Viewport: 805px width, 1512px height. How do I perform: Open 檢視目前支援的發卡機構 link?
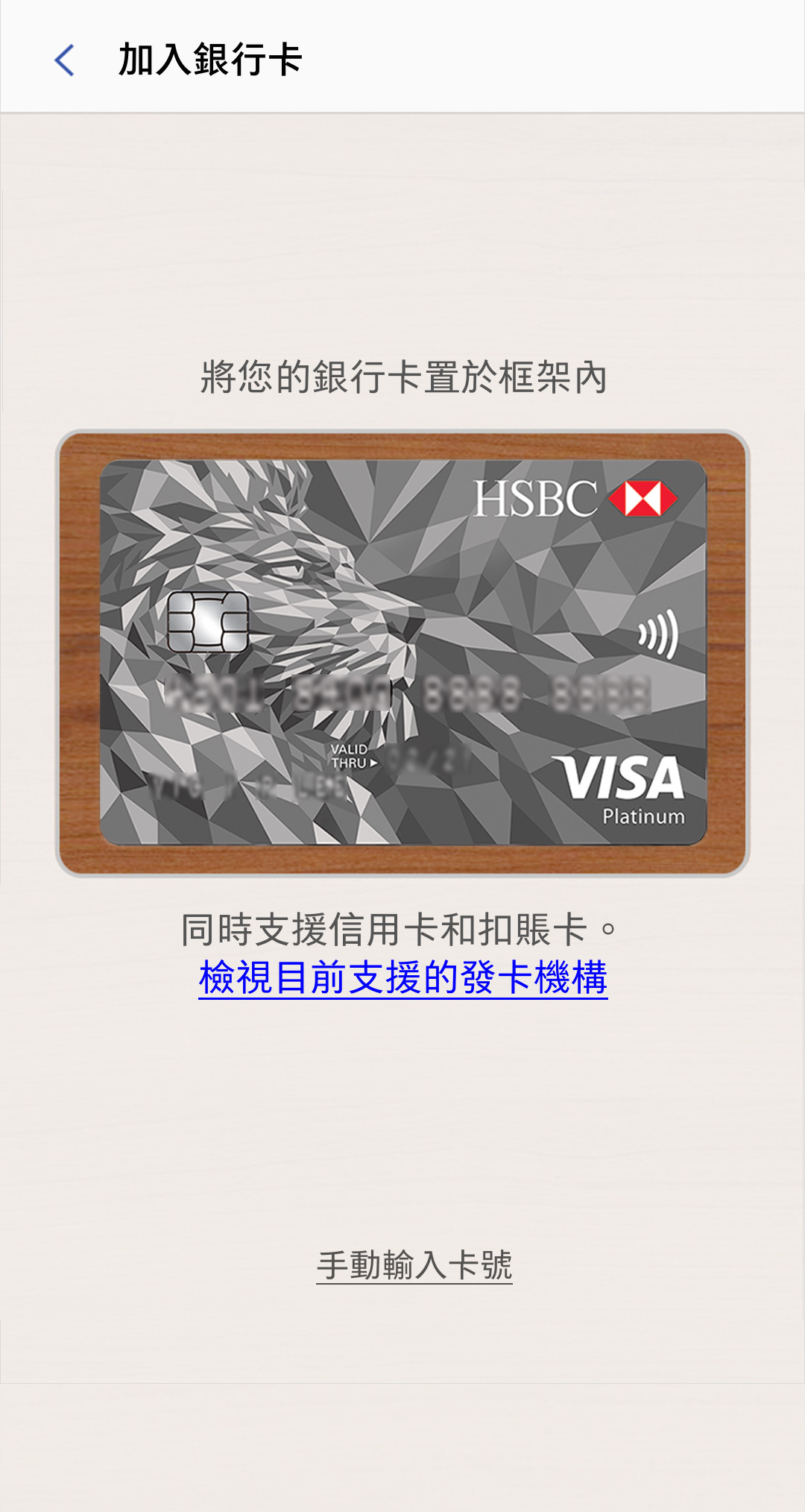pos(403,977)
